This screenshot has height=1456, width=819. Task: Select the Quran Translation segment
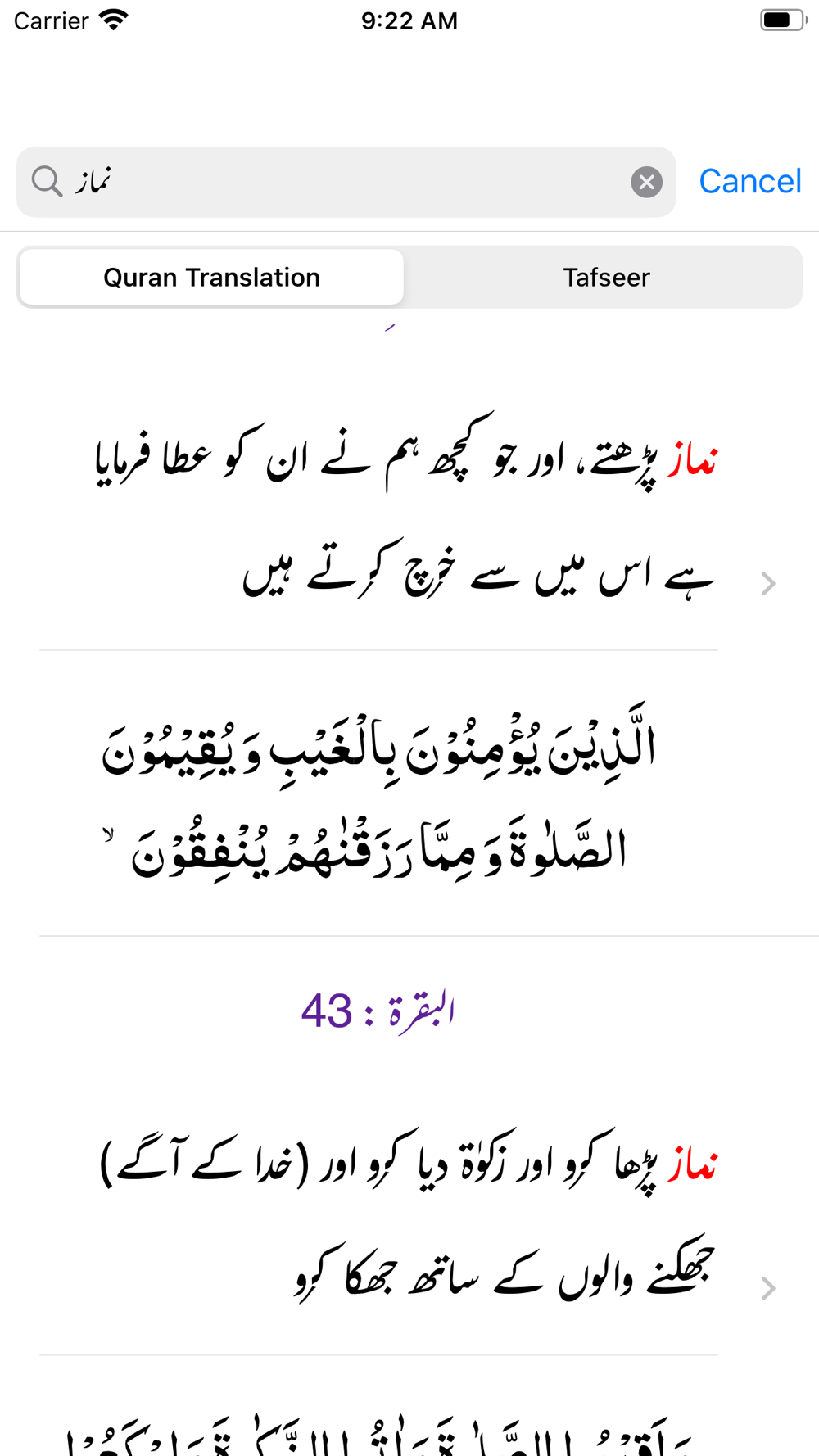tap(211, 278)
